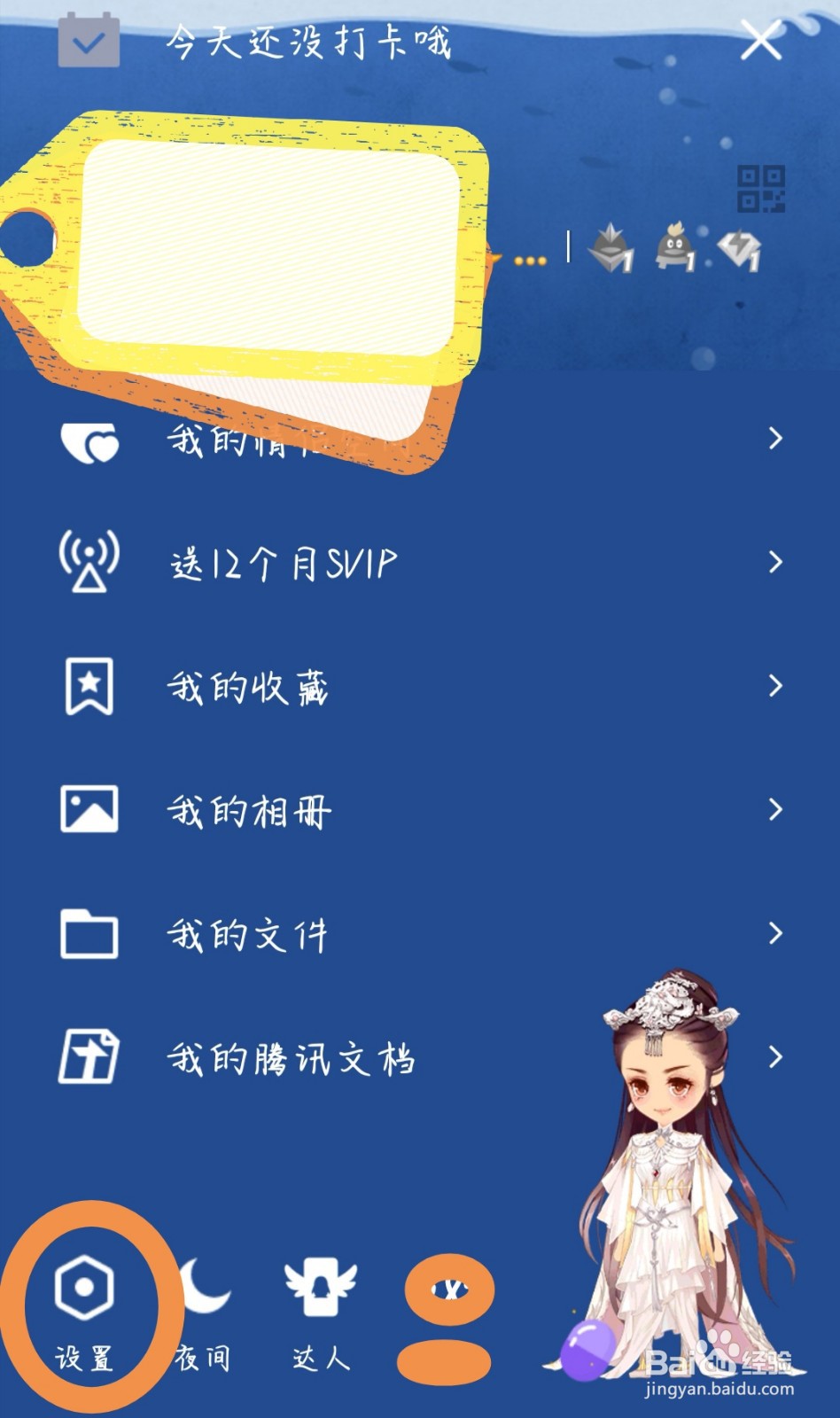Screen dimensions: 840x1418
Task: Click the picture icon beside 我的相册
Action: click(88, 810)
